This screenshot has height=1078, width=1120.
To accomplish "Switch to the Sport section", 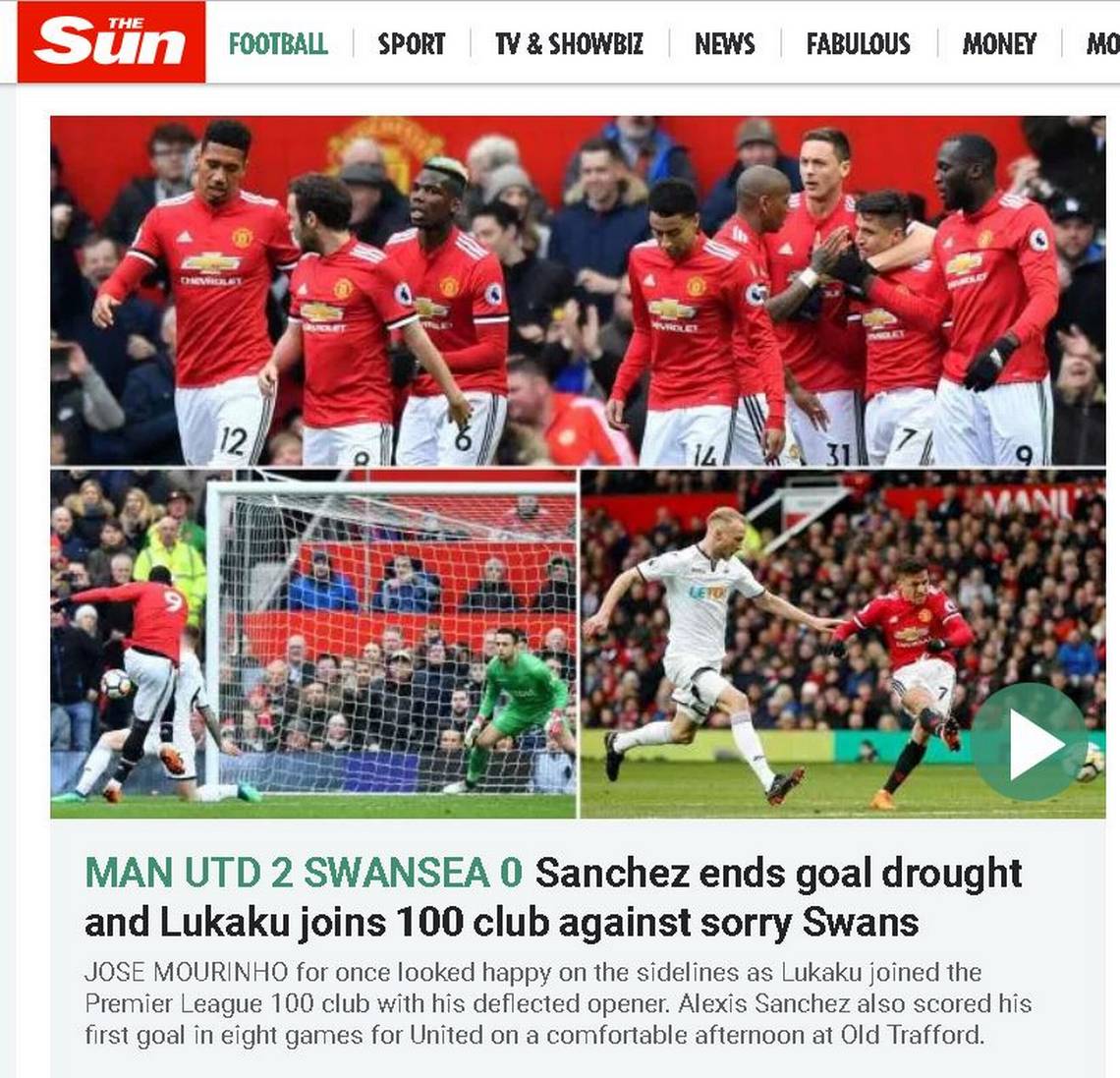I will [412, 44].
